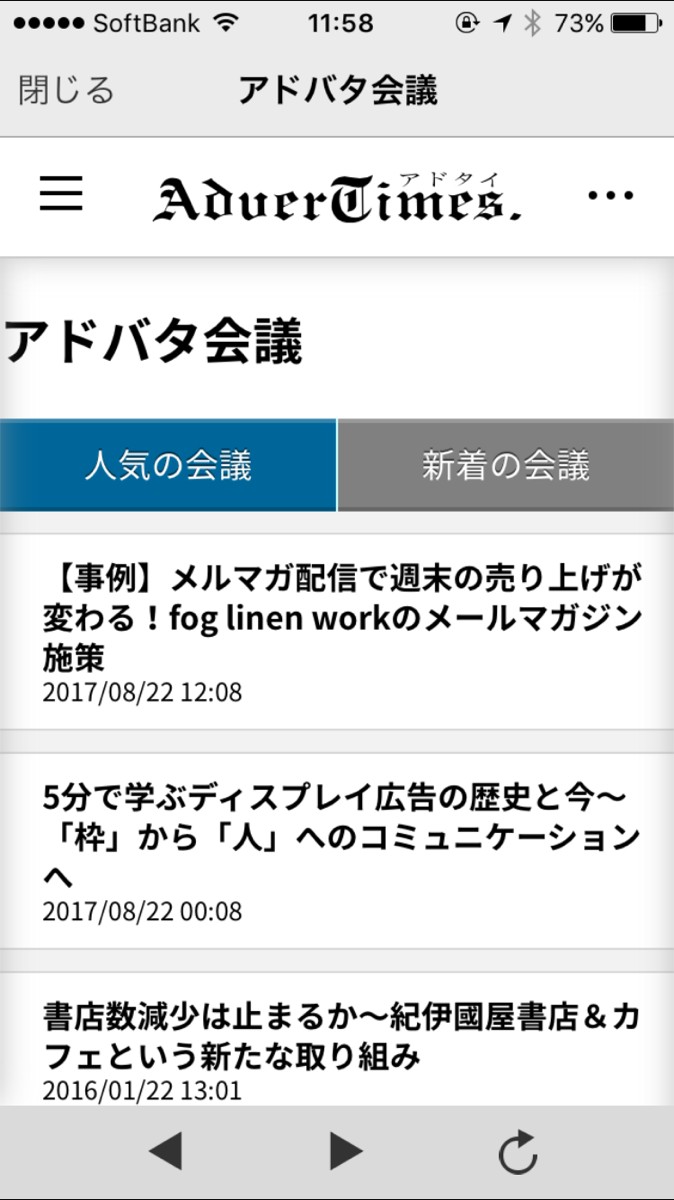Switch to the 新着の会議 tab

point(506,466)
